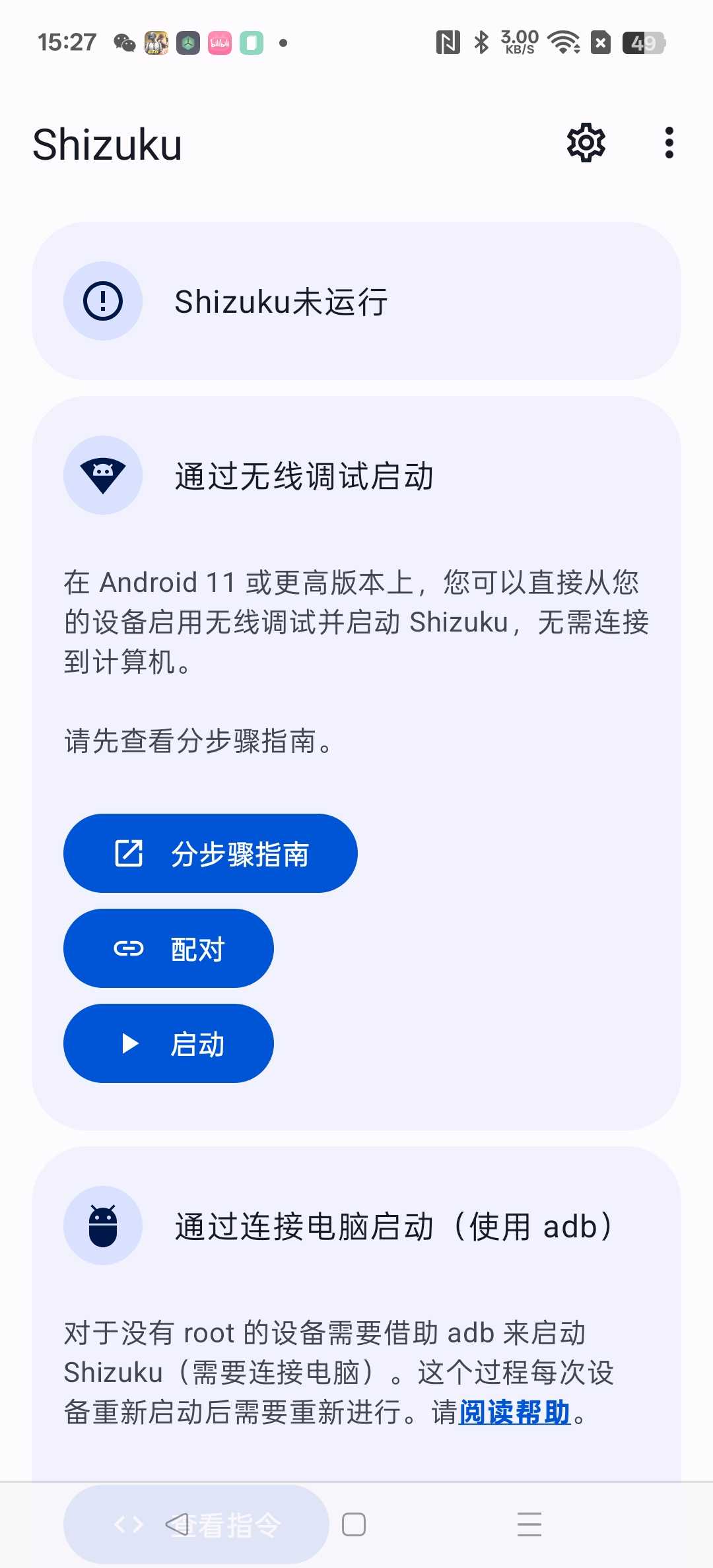Open system recent apps menu
Screen dimensions: 713x1568
pyautogui.click(x=529, y=1524)
